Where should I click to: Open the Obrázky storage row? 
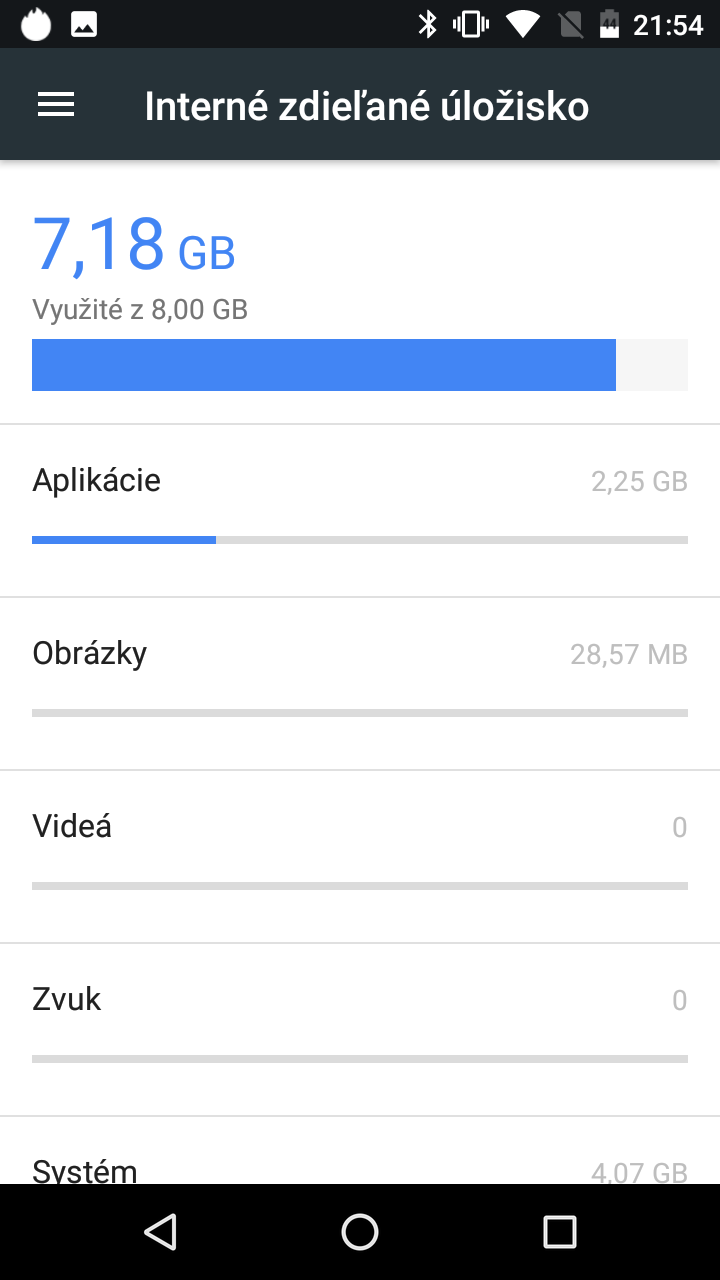pos(360,684)
